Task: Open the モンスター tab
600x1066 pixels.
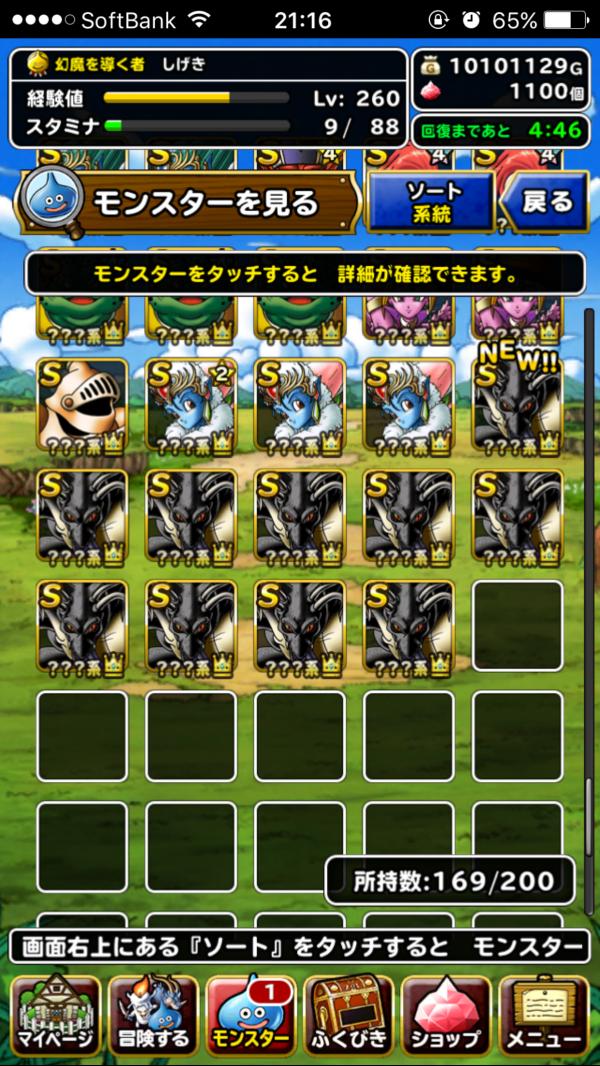Action: pos(249,1015)
